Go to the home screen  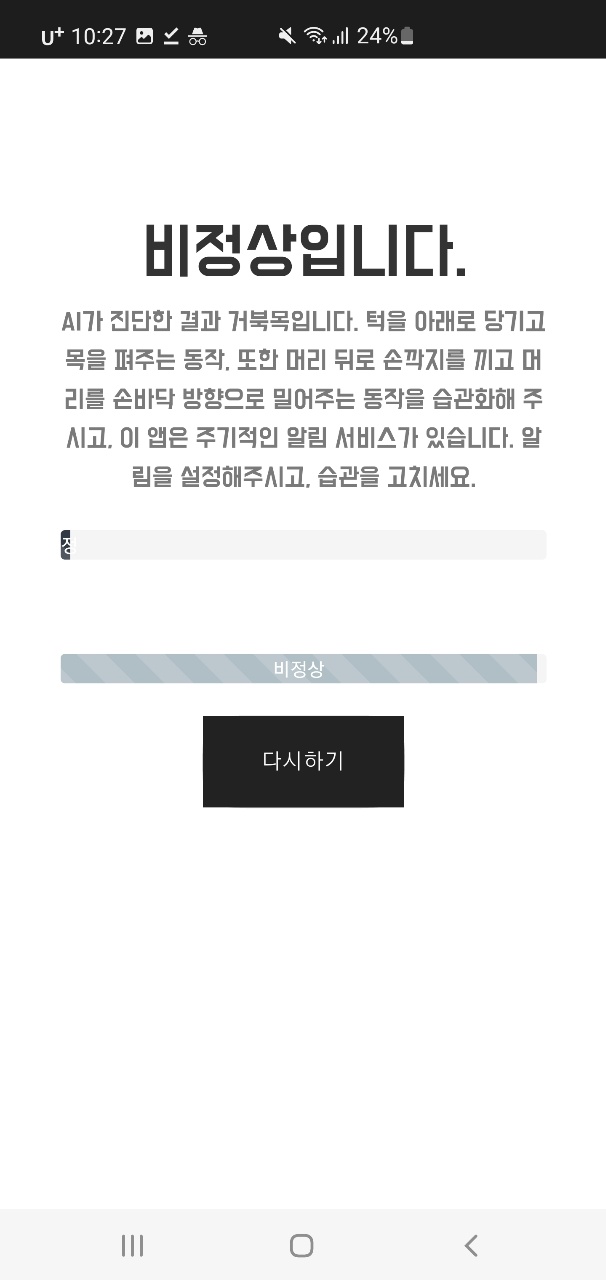pyautogui.click(x=301, y=1245)
